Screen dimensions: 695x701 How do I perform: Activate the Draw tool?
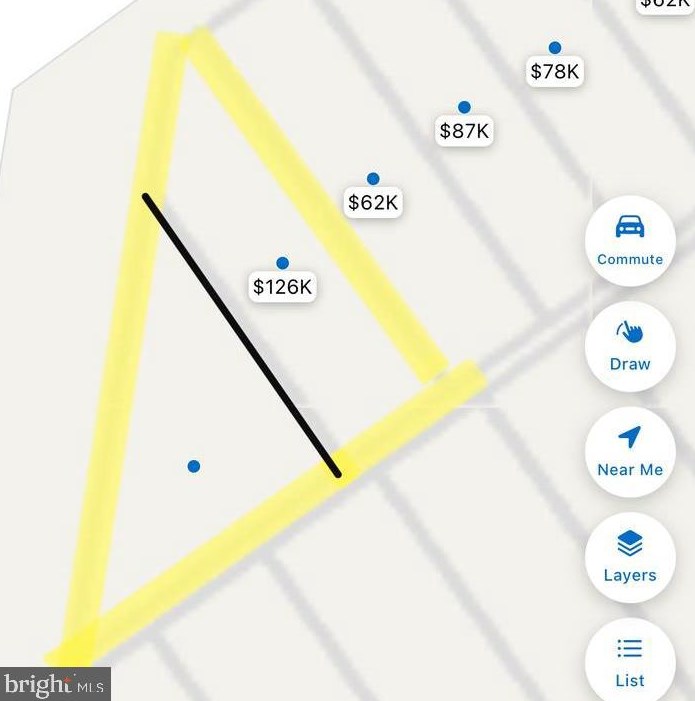tap(630, 345)
